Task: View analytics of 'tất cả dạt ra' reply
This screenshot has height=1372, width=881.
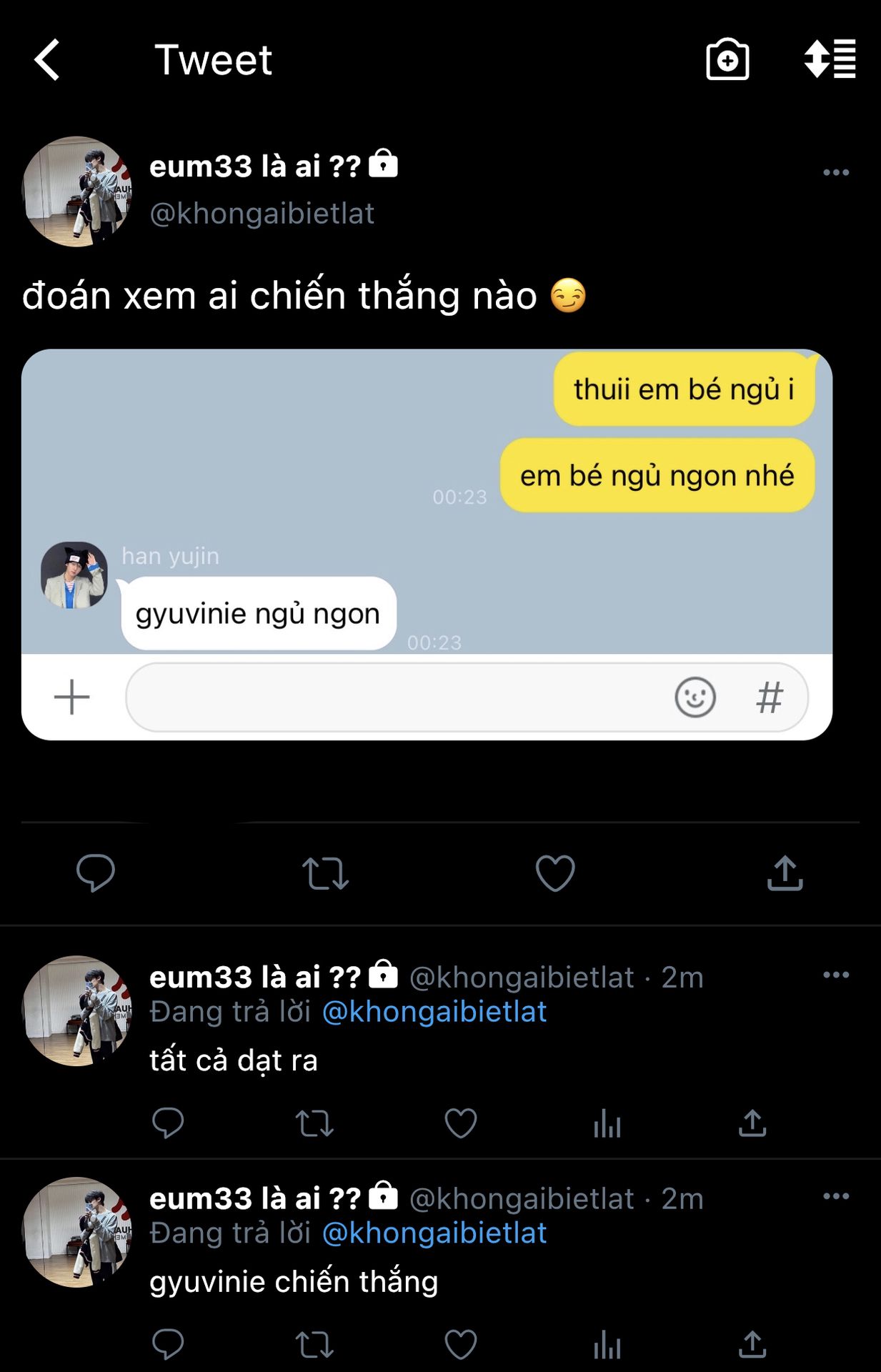Action: tap(607, 1123)
